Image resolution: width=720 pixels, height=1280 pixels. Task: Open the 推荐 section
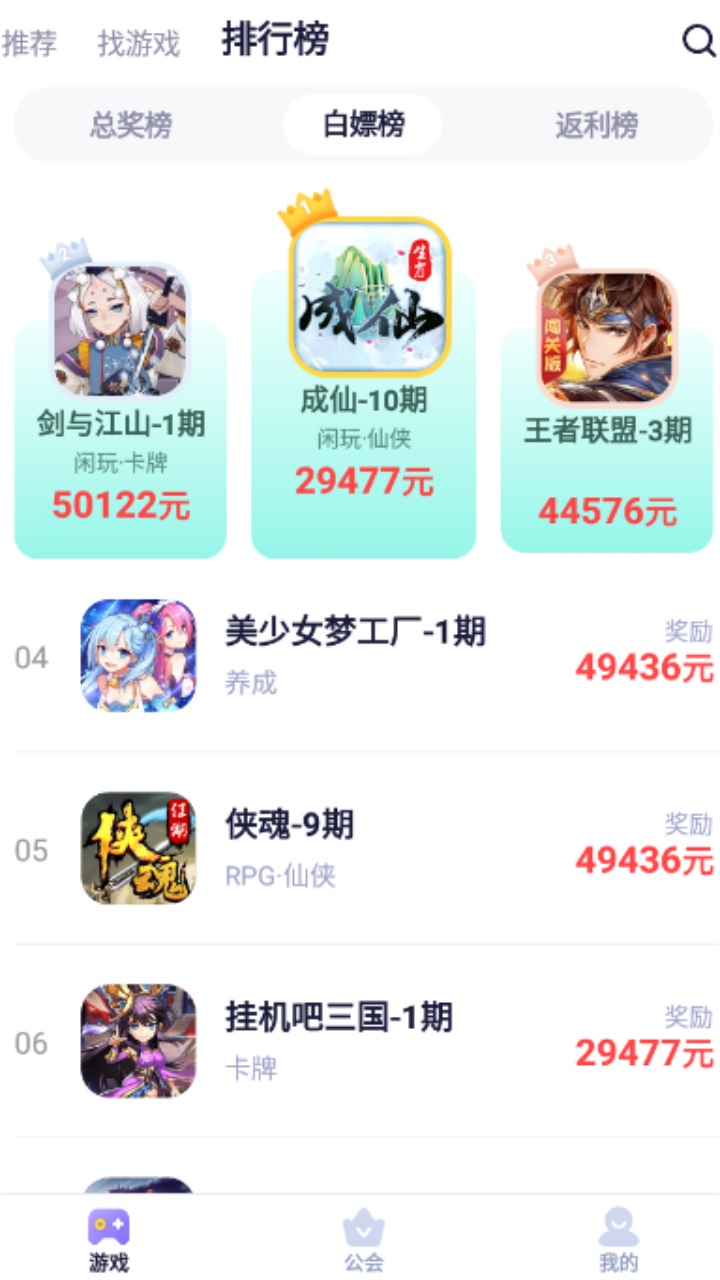[x=30, y=44]
